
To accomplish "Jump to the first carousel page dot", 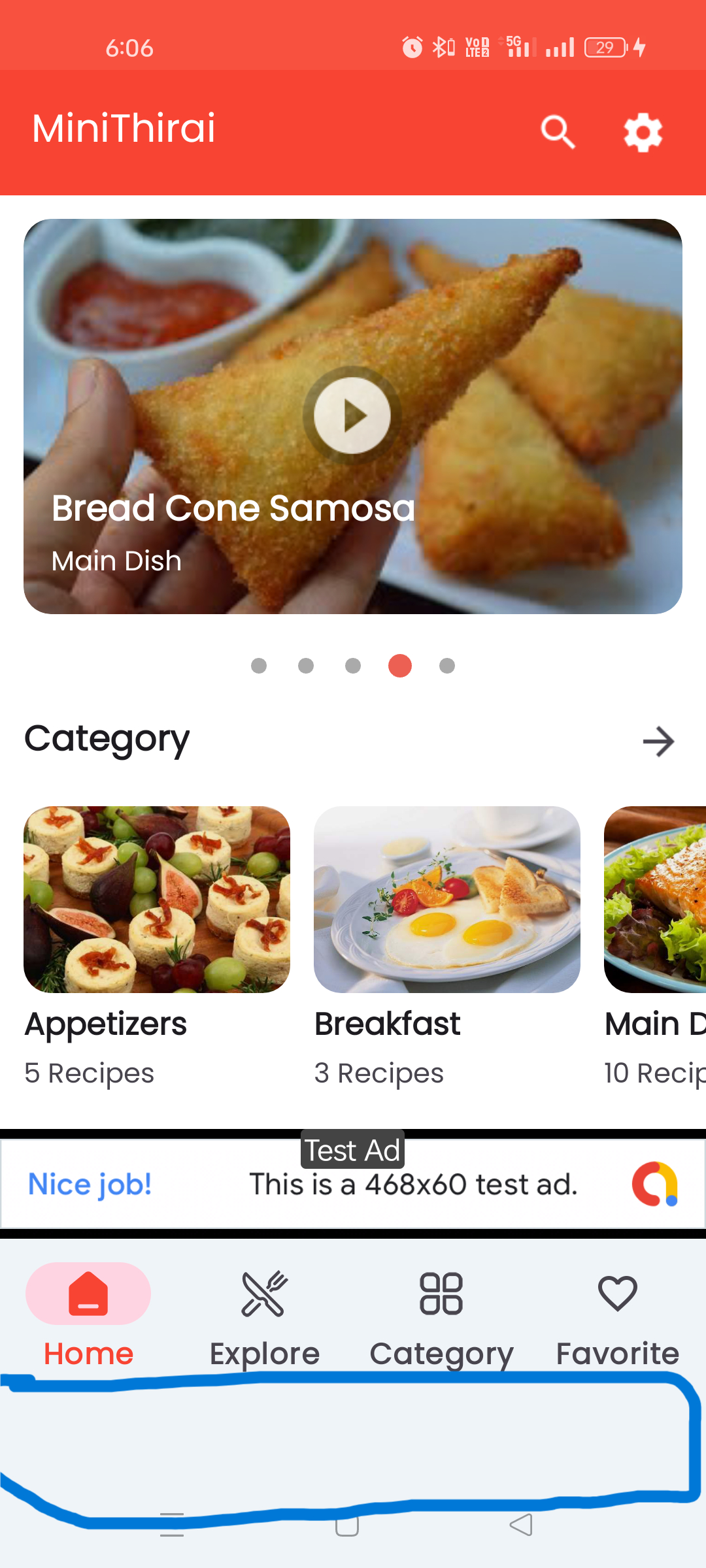I will pos(259,666).
